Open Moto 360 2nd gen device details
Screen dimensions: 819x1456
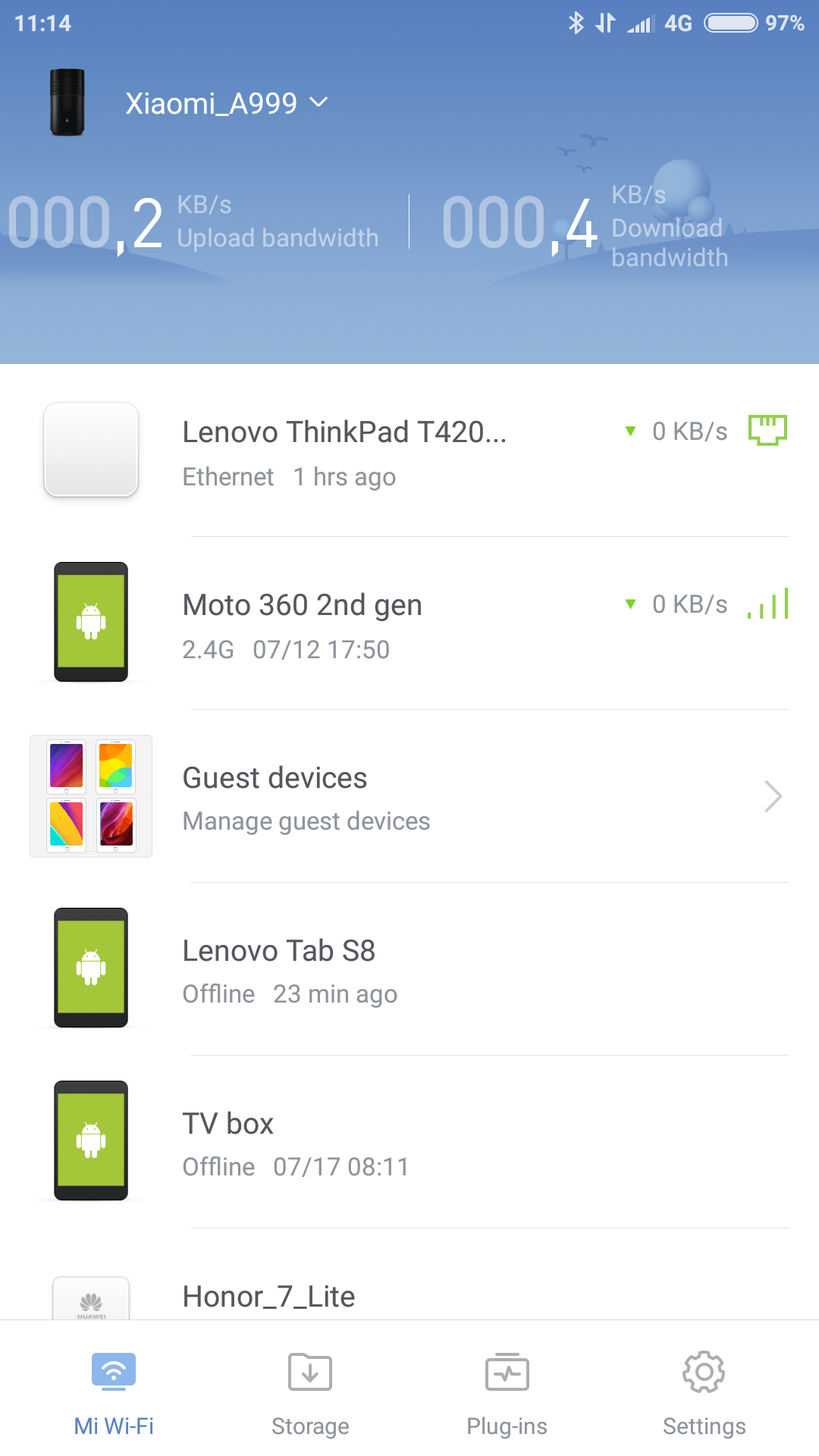409,623
